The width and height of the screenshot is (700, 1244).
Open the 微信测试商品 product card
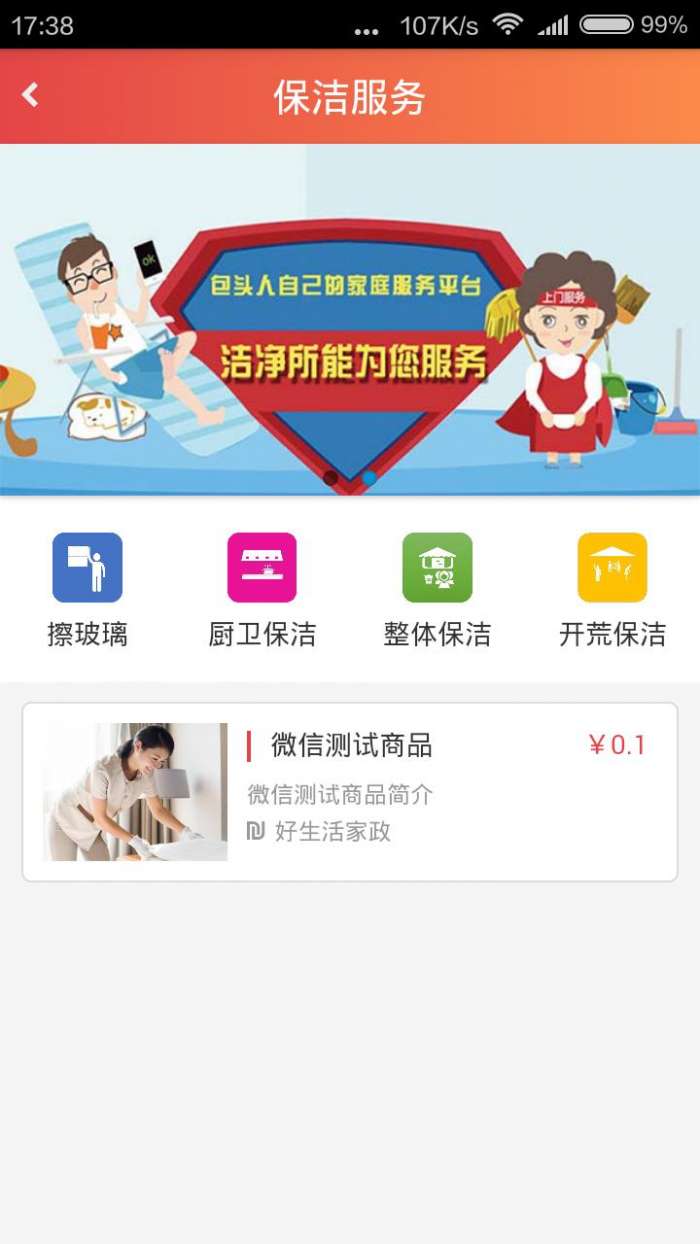pyautogui.click(x=350, y=792)
